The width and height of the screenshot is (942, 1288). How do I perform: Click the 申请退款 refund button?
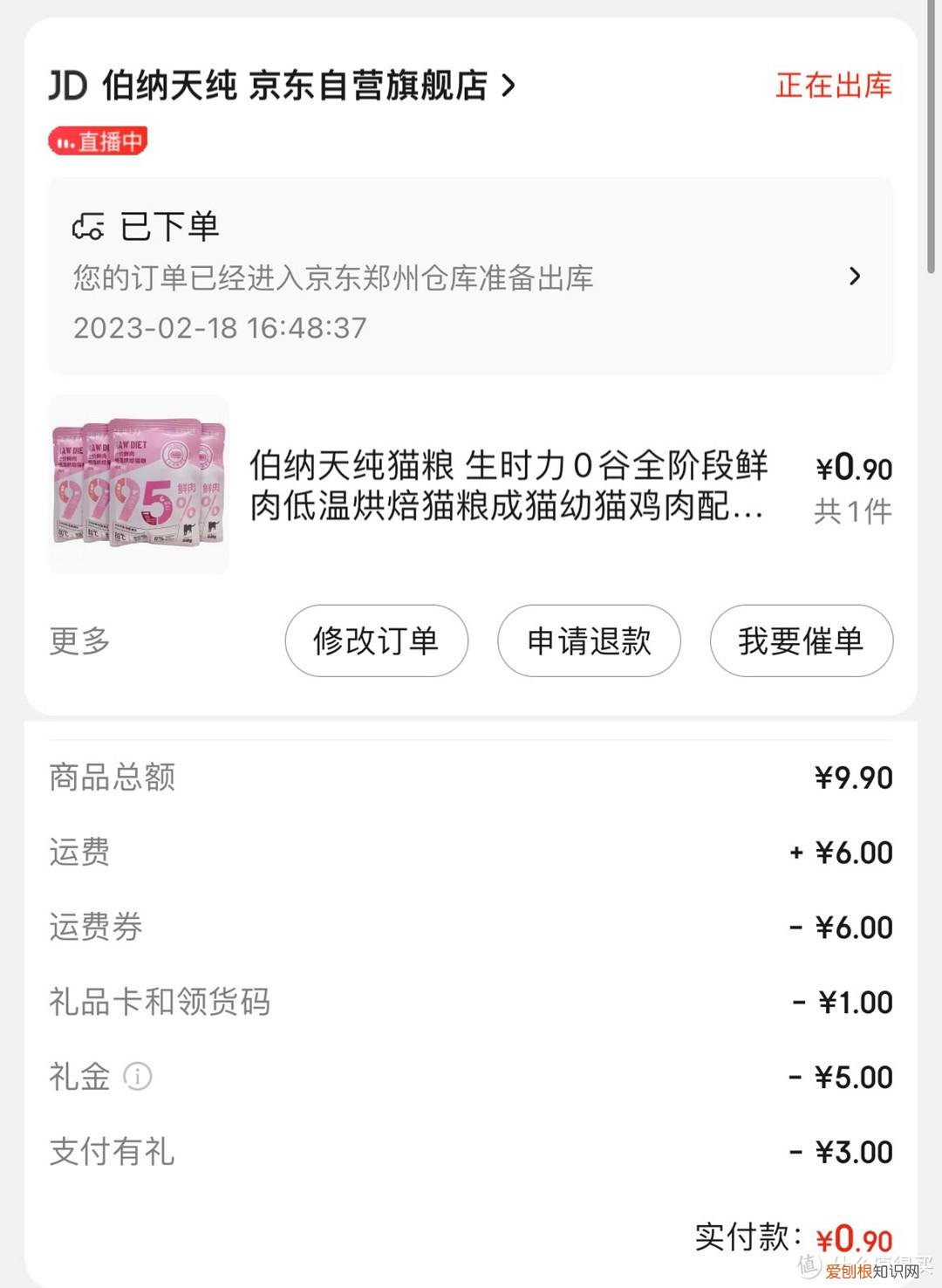coord(587,641)
